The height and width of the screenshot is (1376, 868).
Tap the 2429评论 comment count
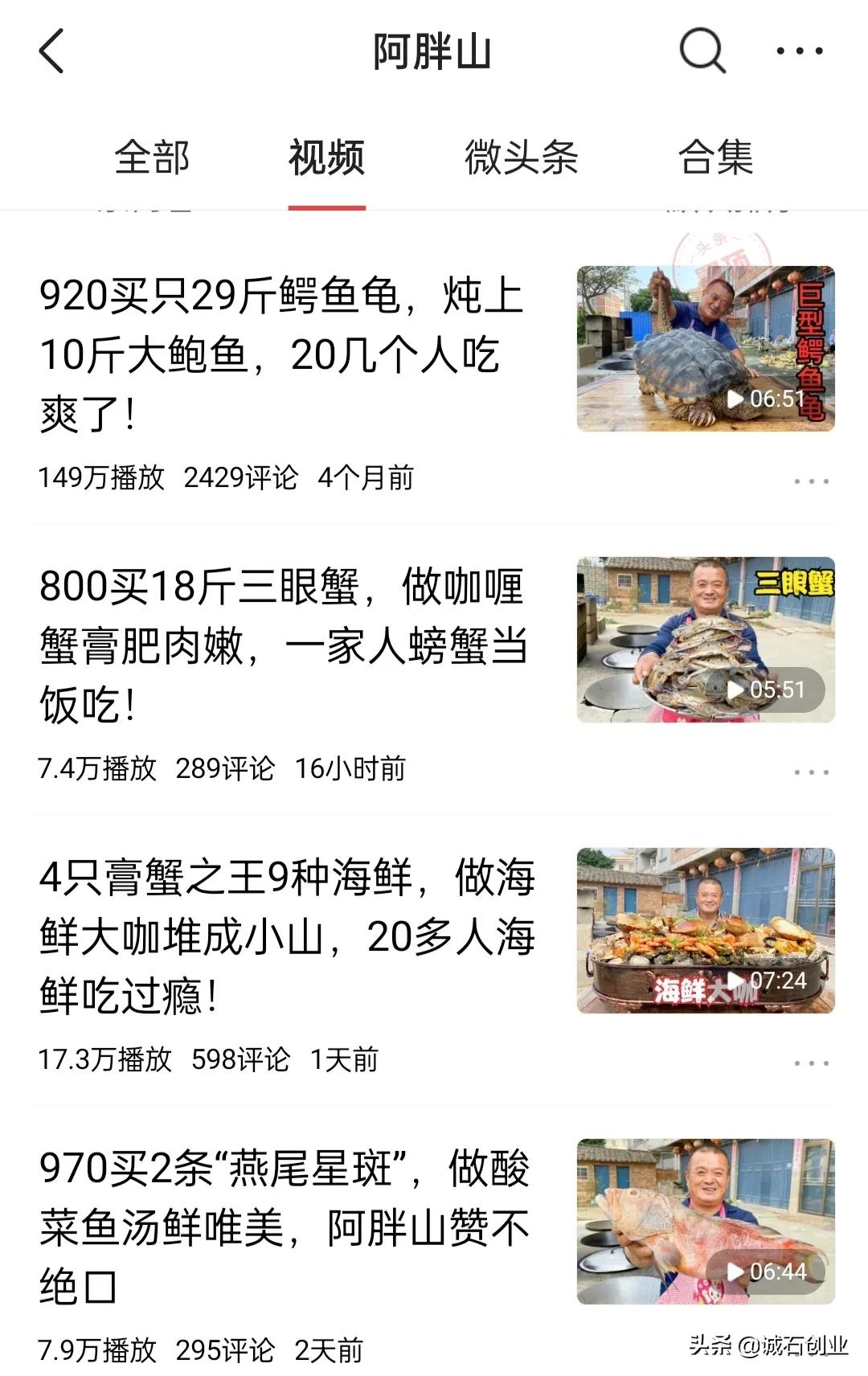tap(239, 477)
